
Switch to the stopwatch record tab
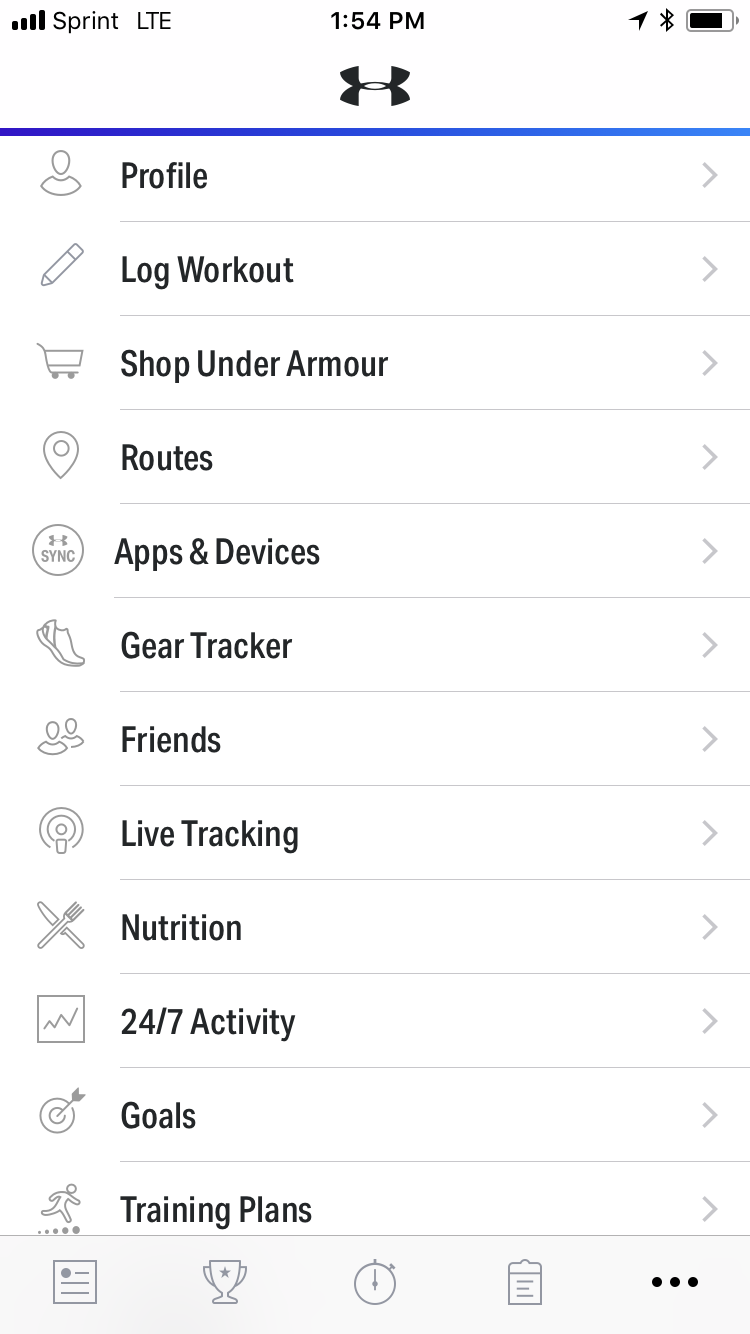click(375, 1282)
